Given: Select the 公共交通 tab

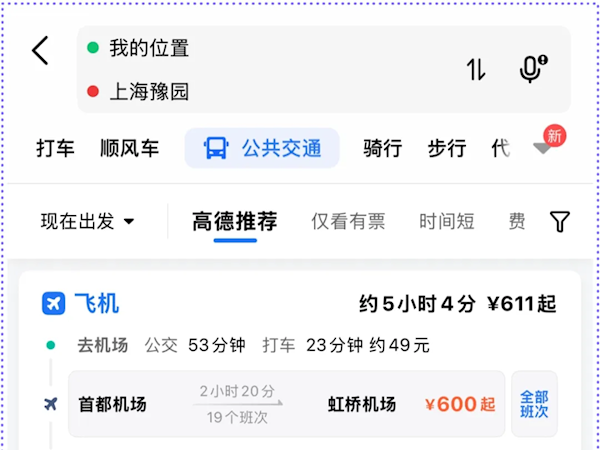Looking at the screenshot, I should [x=262, y=148].
